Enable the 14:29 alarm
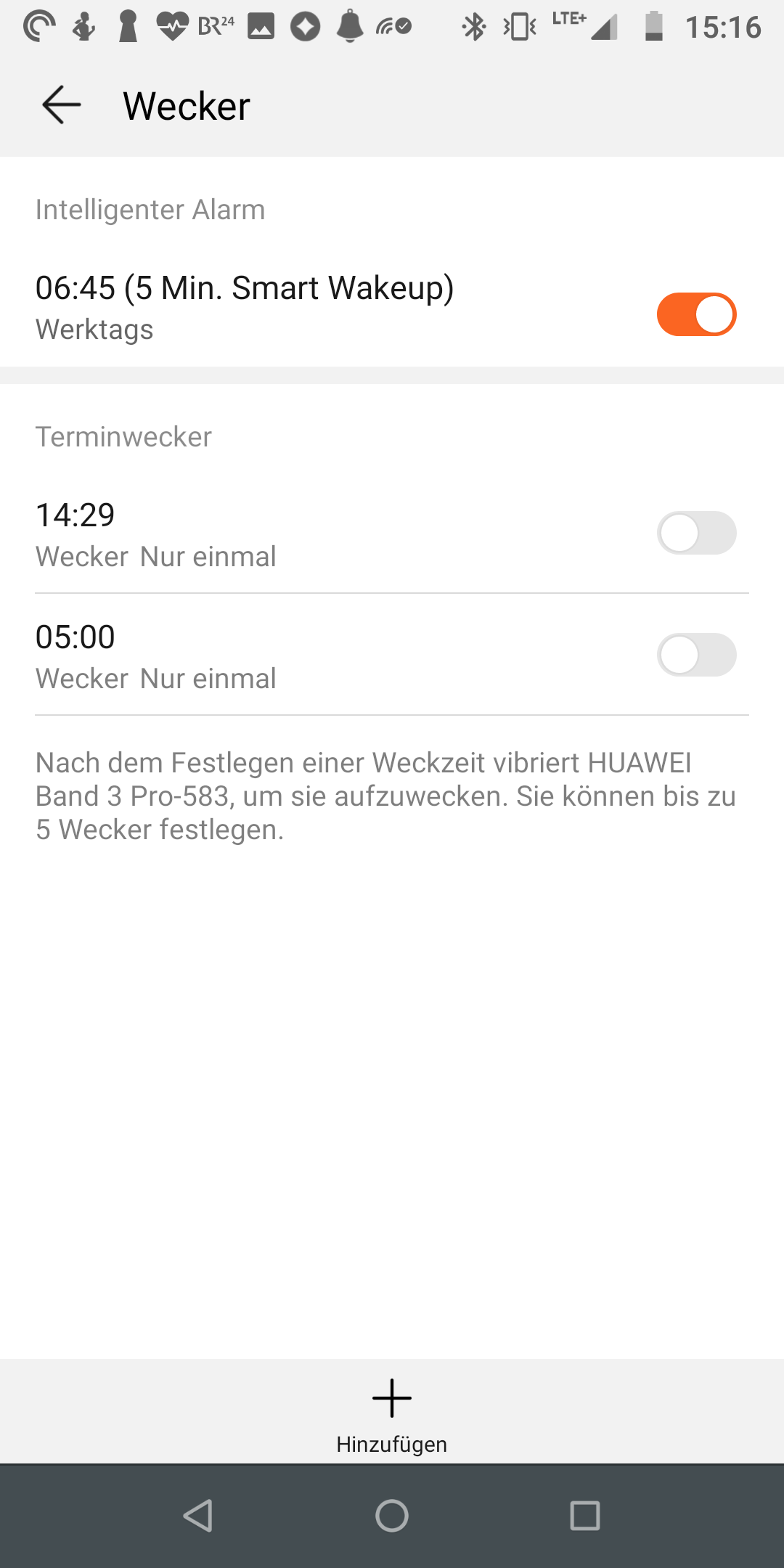Viewport: 784px width, 1568px height. pyautogui.click(x=696, y=533)
